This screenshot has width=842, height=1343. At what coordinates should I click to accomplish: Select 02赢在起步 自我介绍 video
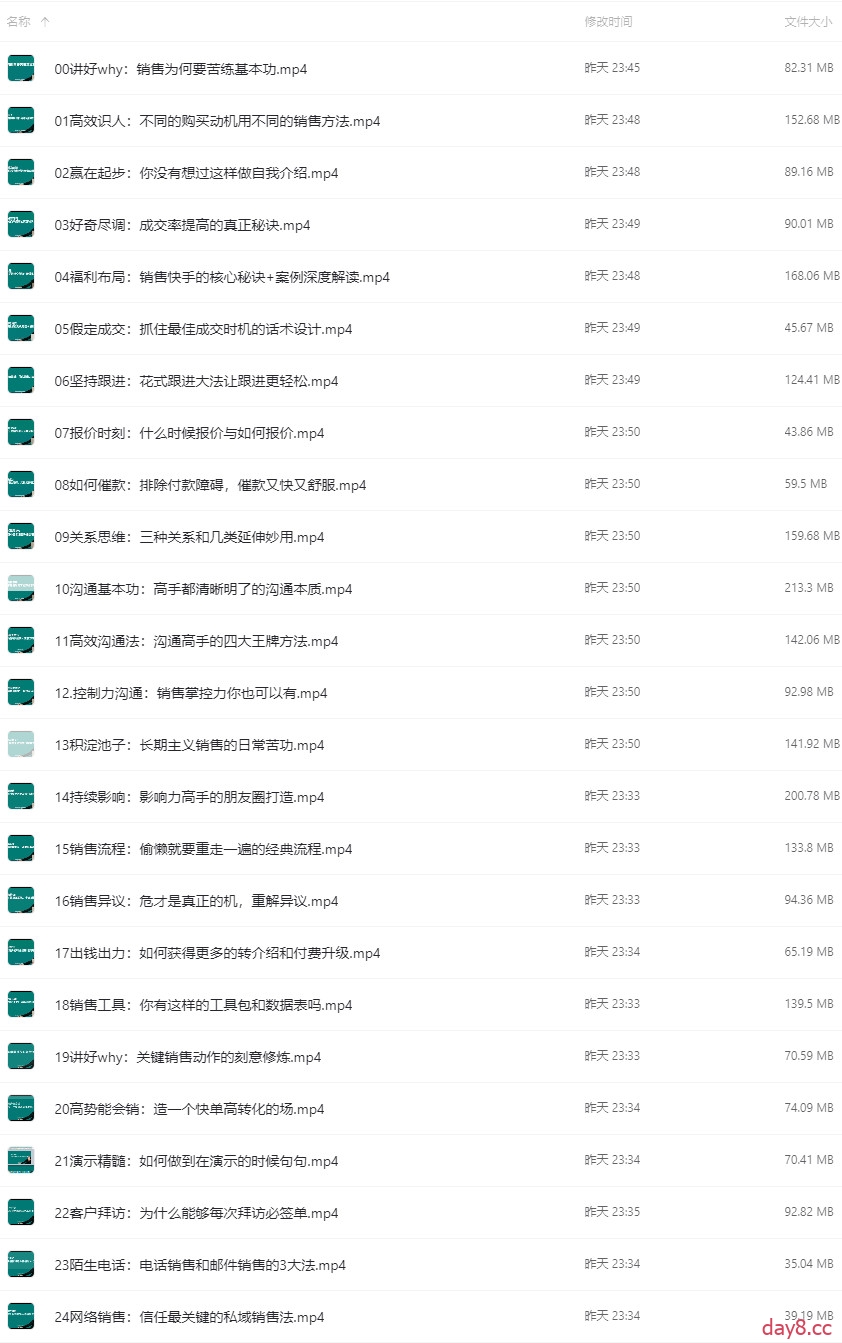[196, 173]
